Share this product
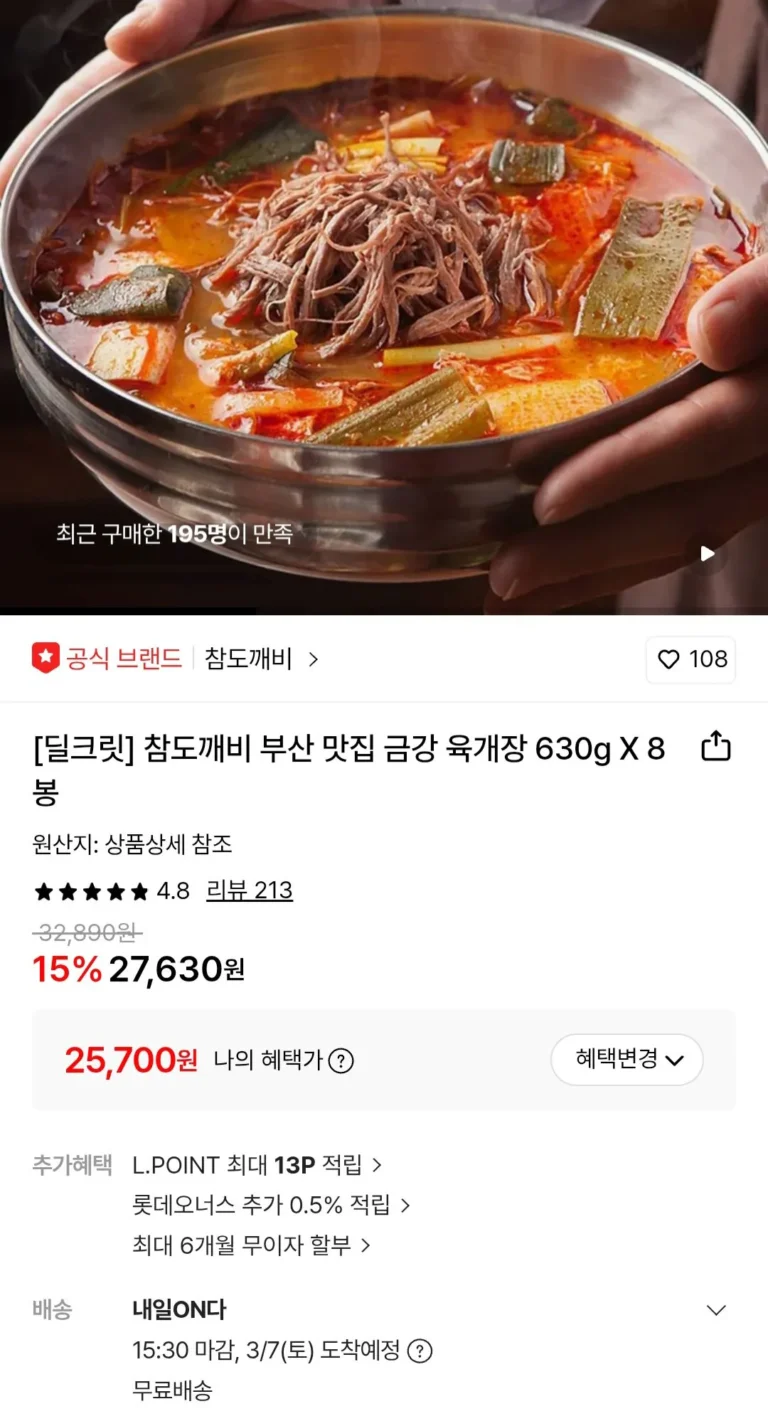Viewport: 768px width, 1426px height. (x=715, y=747)
